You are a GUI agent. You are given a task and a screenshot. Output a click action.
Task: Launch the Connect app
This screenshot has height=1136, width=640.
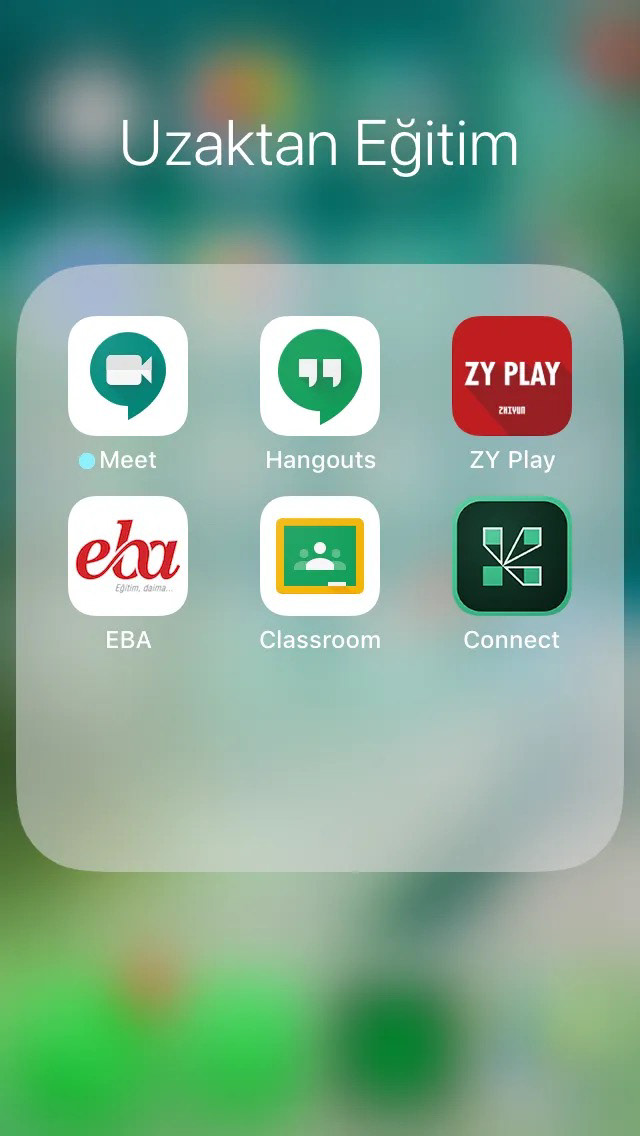(512, 556)
